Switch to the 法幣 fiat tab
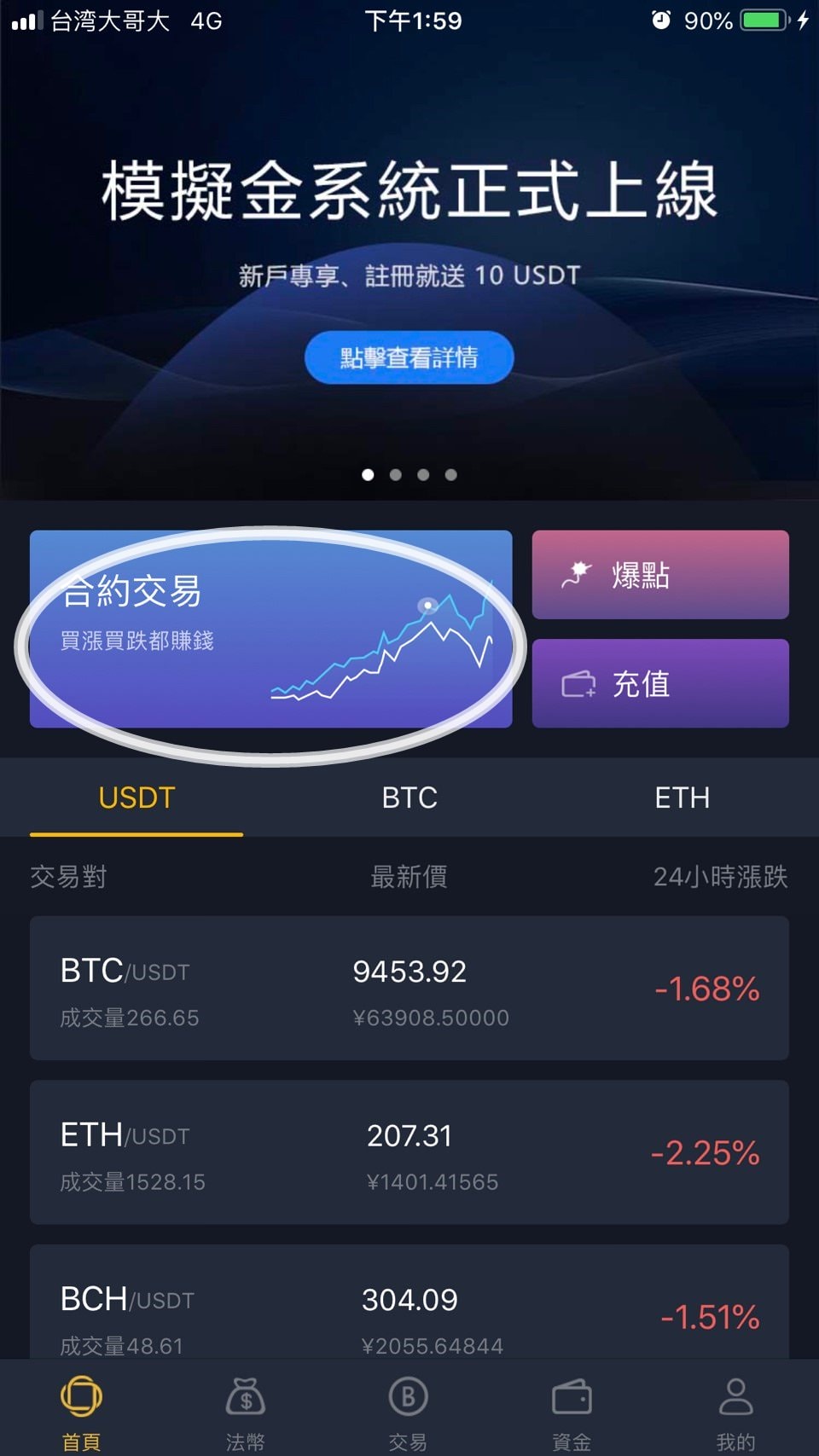The width and height of the screenshot is (819, 1456). [246, 1412]
